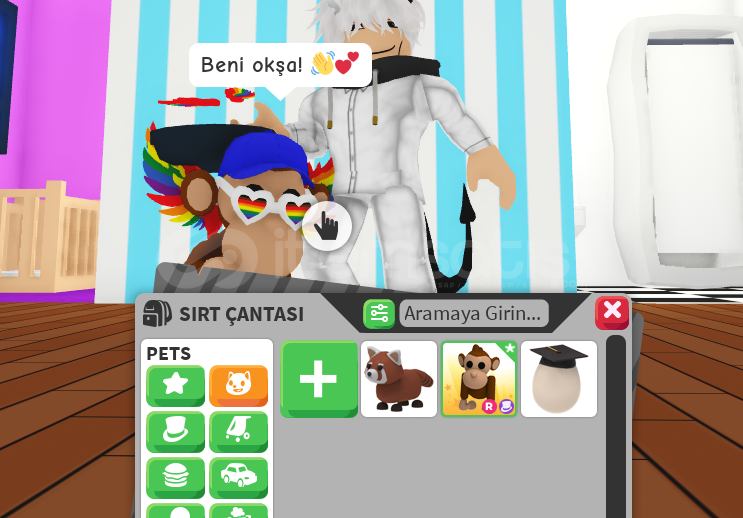Open the car vehicles category
This screenshot has width=743, height=518.
pos(238,477)
